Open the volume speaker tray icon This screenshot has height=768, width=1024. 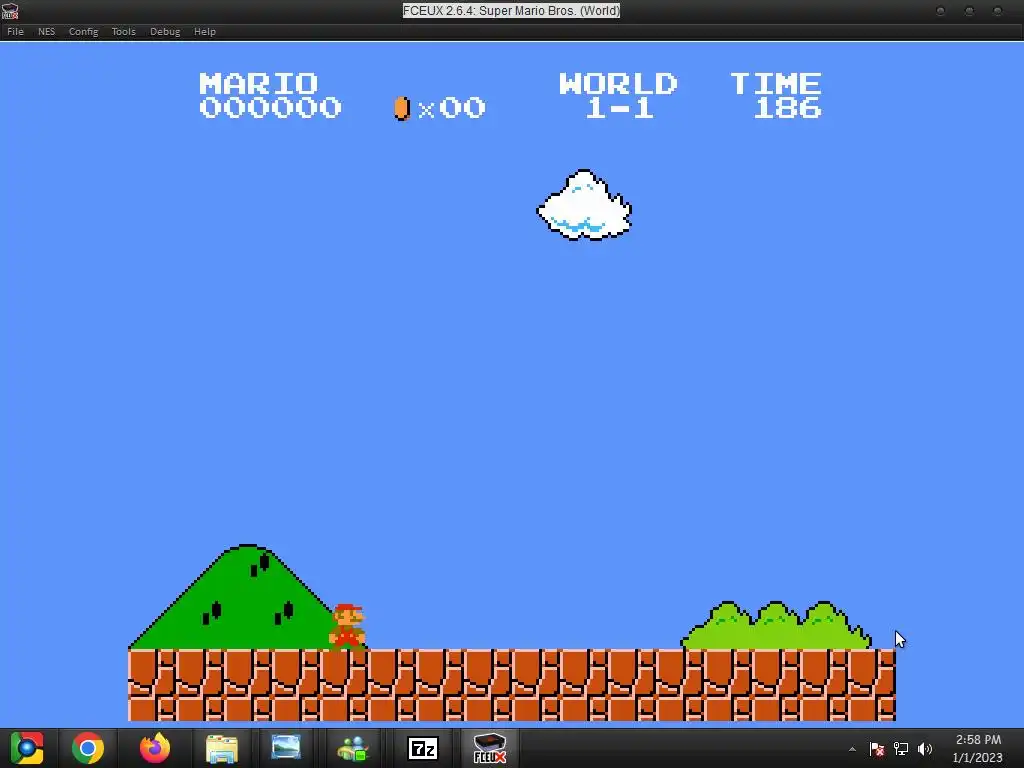pyautogui.click(x=925, y=749)
